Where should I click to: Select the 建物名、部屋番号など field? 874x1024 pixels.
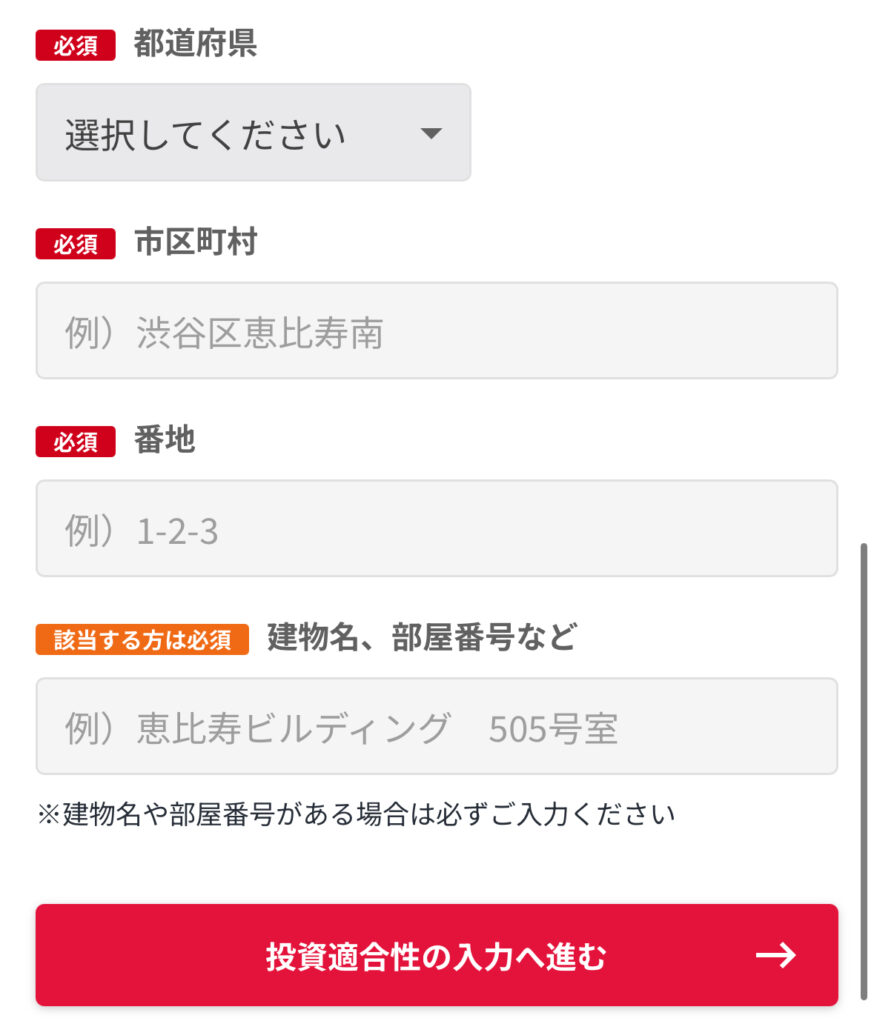[436, 727]
